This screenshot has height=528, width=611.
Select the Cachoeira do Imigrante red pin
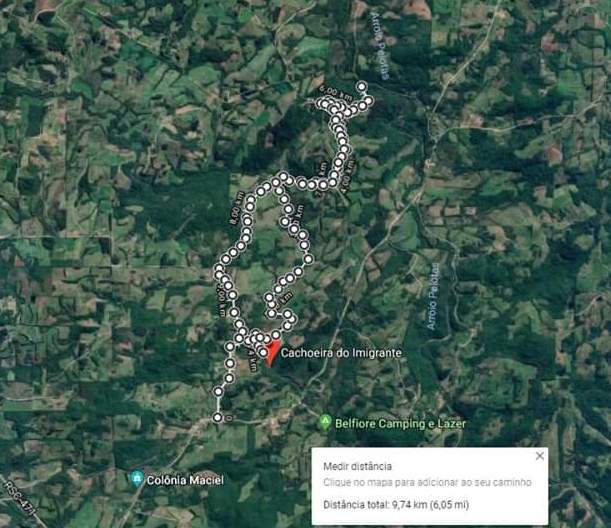[270, 351]
